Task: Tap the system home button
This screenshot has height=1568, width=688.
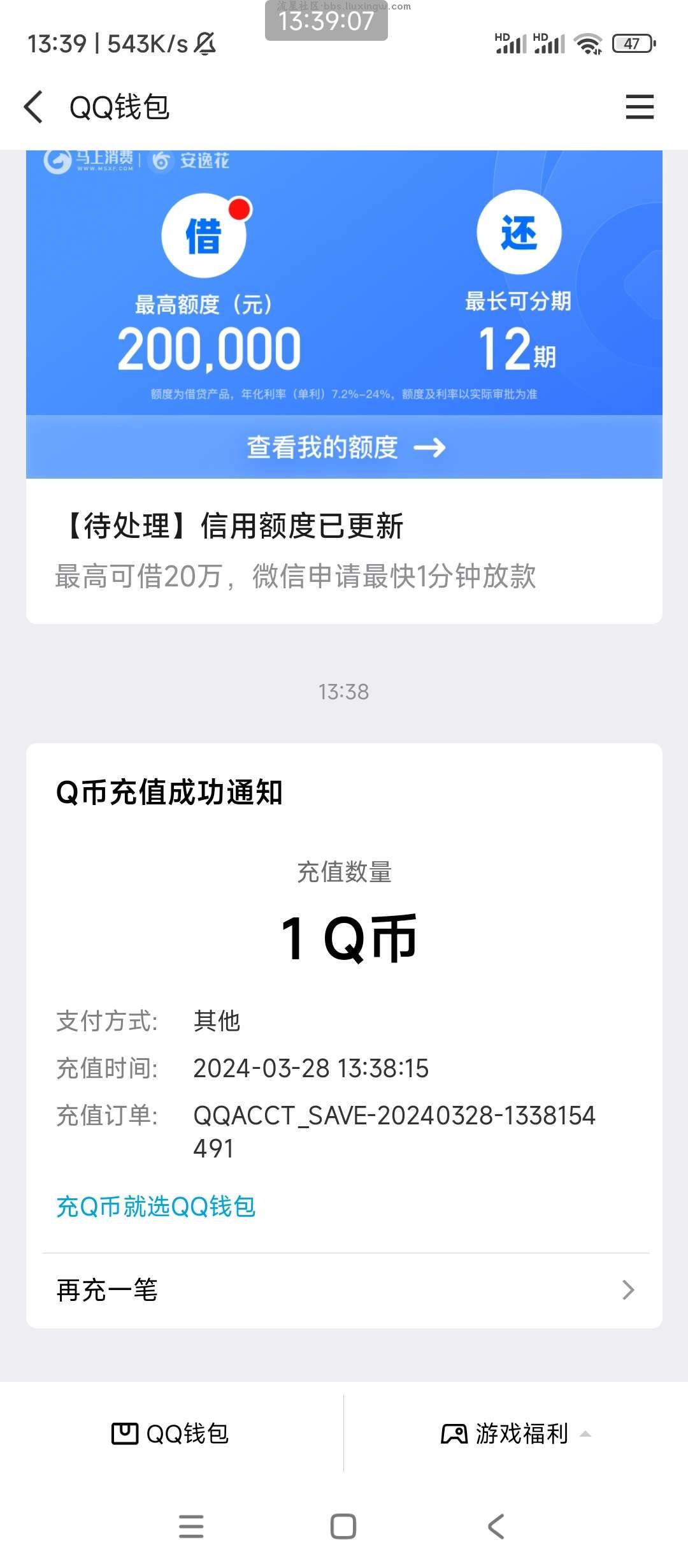Action: tap(343, 1527)
